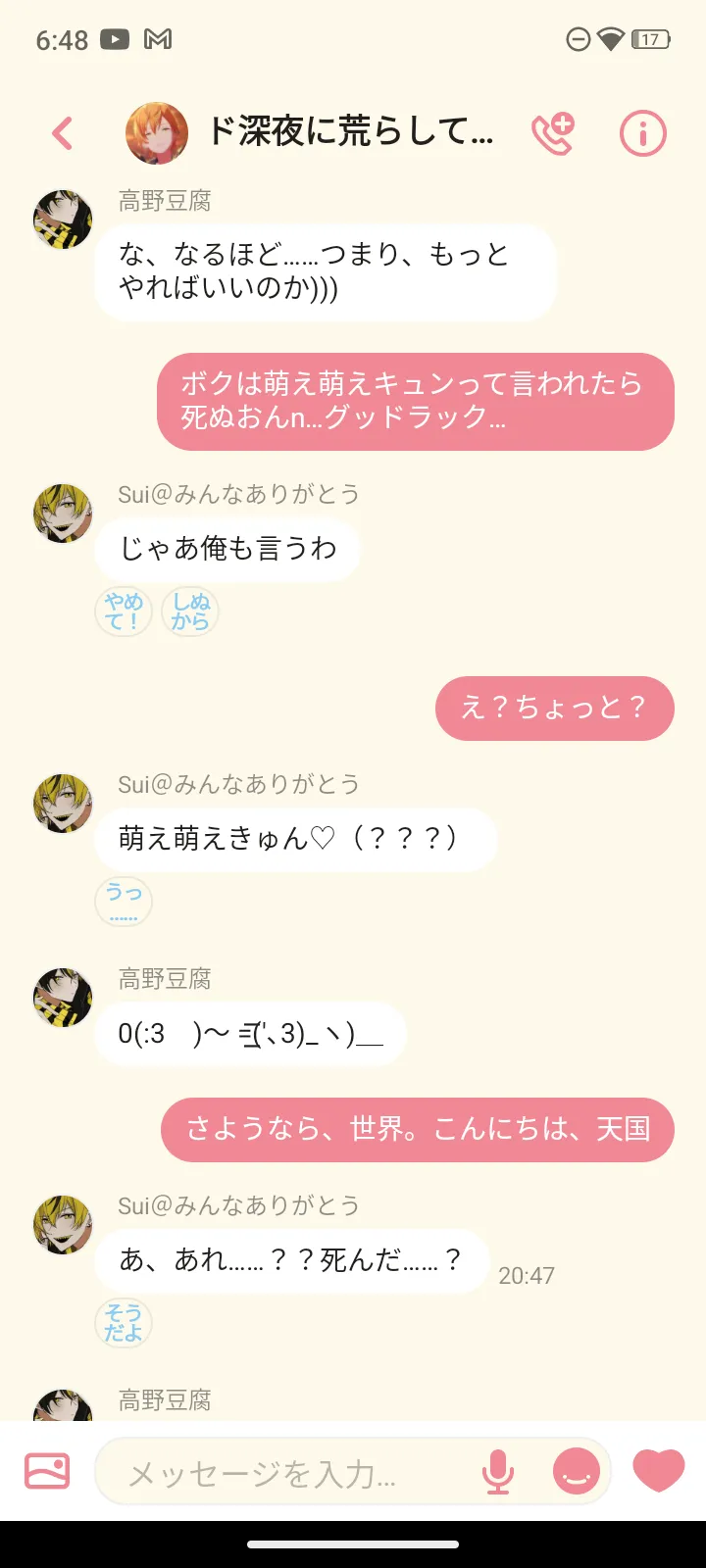Attach a photo from the gallery
Screen dimensions: 706x1568
[x=47, y=1471]
